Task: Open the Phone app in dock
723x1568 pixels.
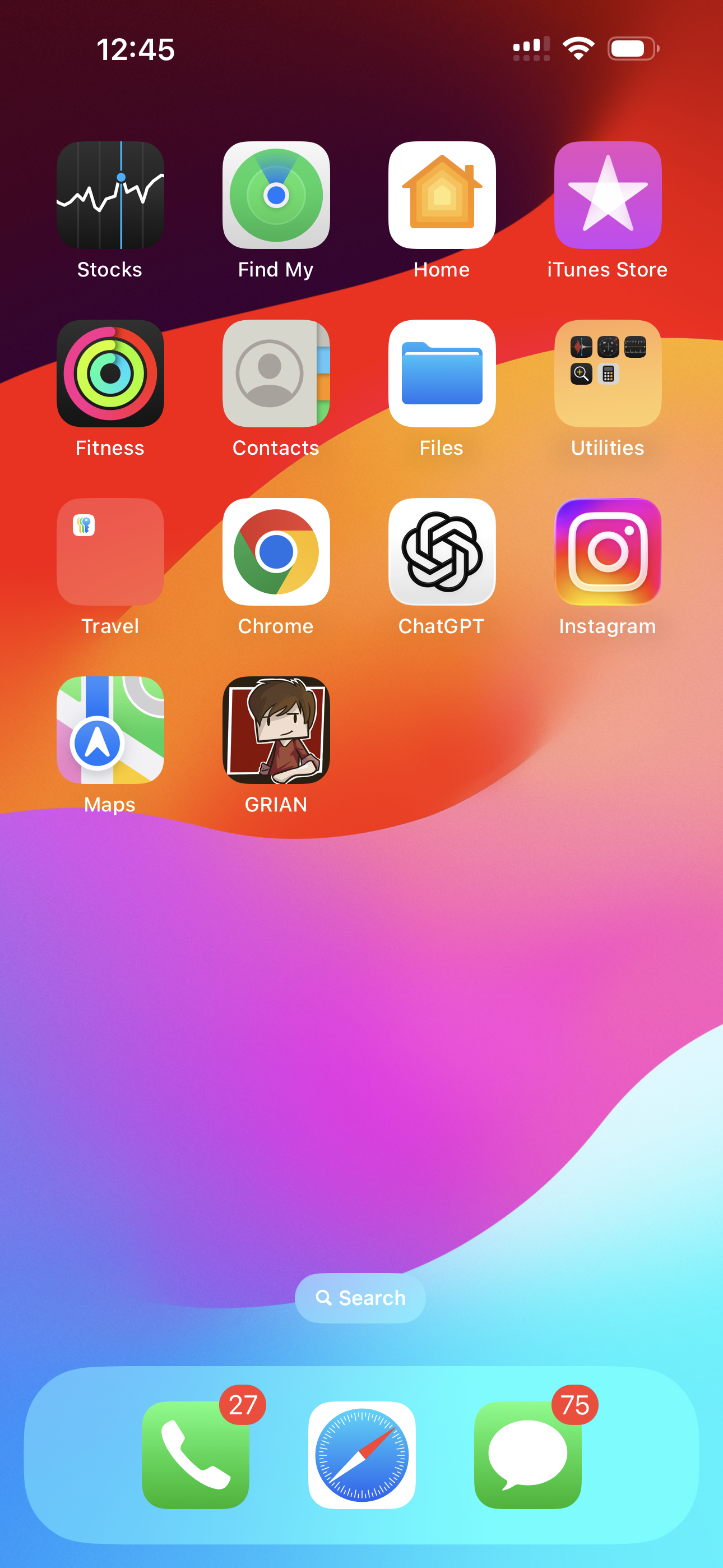Action: tap(196, 1455)
